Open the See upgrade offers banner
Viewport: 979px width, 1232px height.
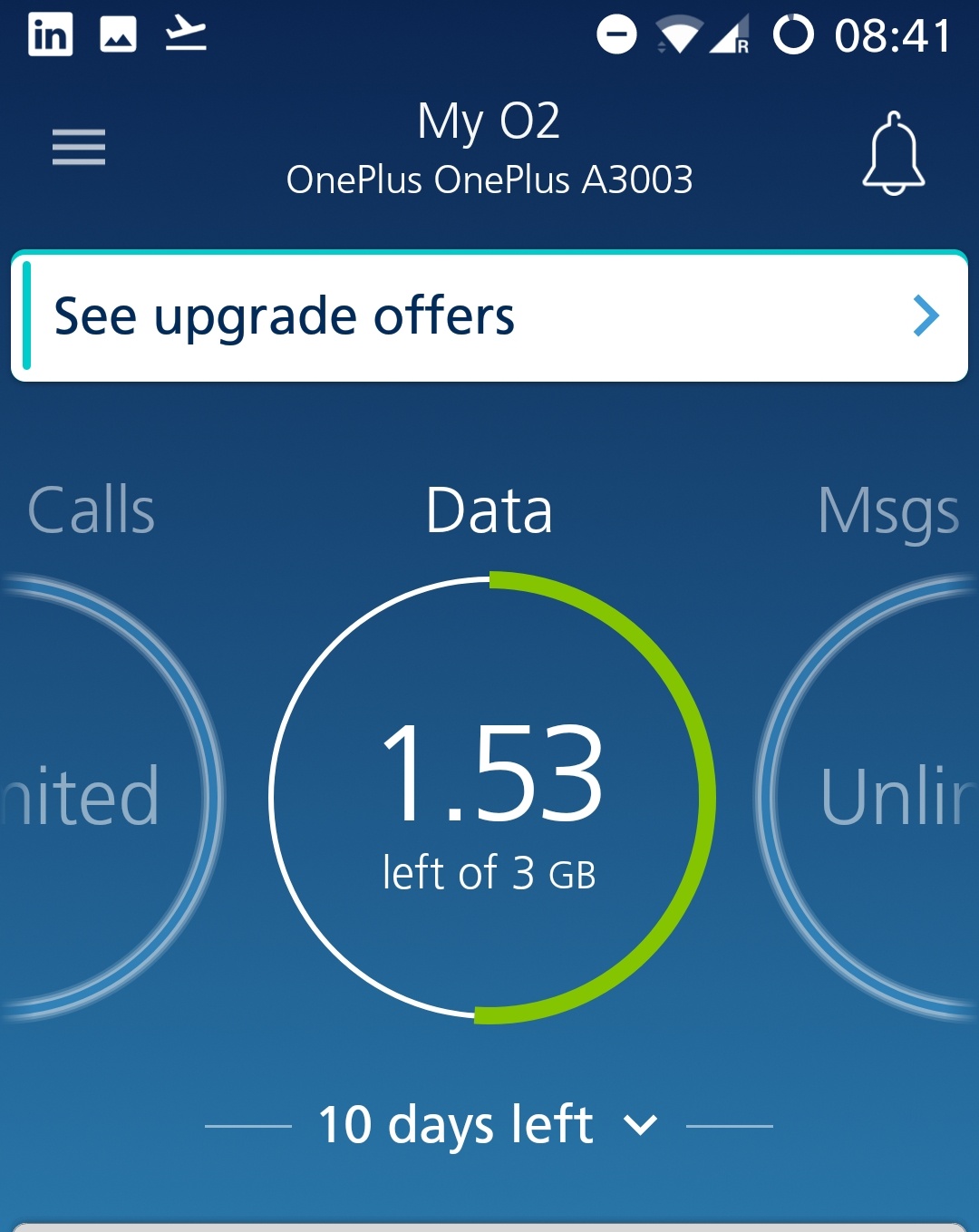tap(489, 316)
